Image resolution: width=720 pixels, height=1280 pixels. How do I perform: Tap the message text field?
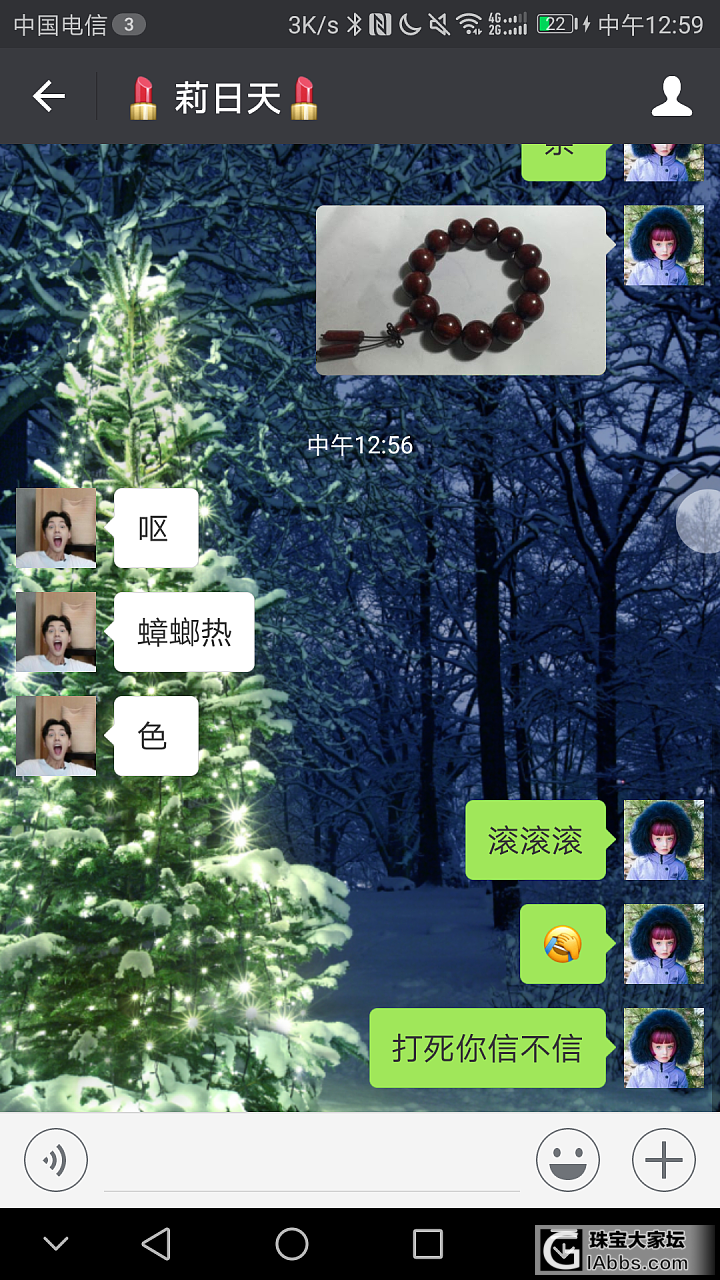(311, 1162)
